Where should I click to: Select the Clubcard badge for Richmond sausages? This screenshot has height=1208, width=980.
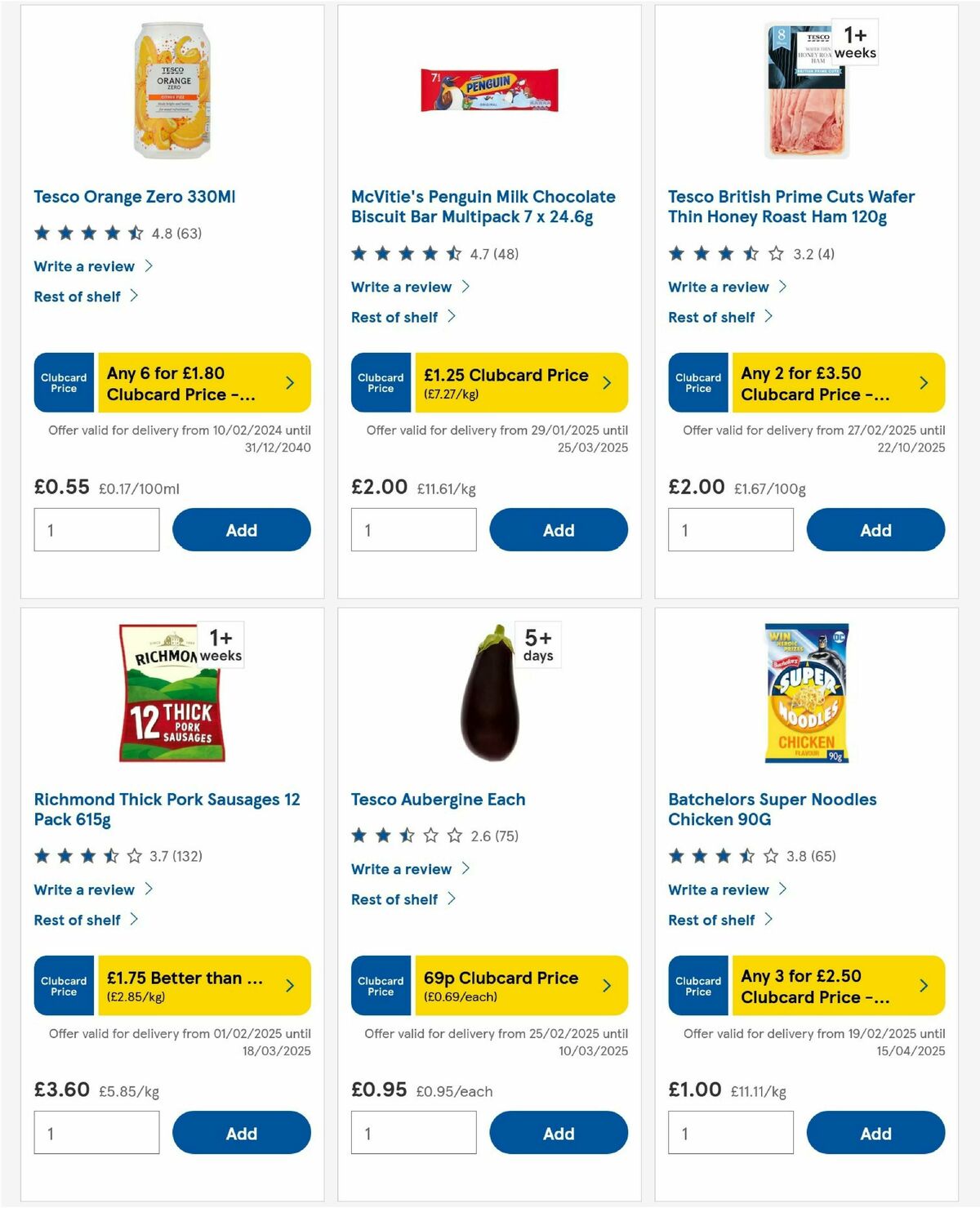point(63,986)
